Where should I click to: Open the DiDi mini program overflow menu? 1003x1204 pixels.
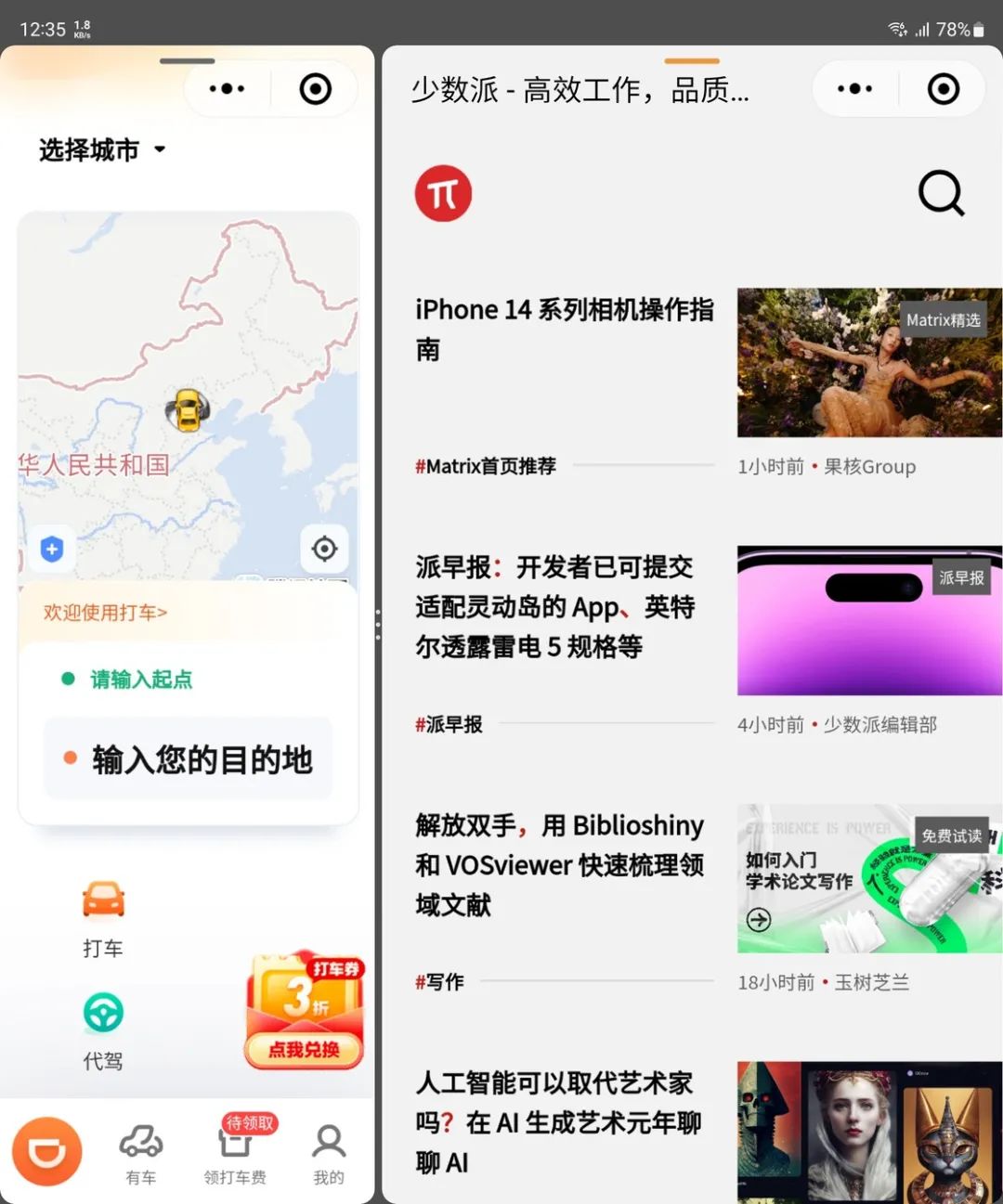click(x=227, y=89)
